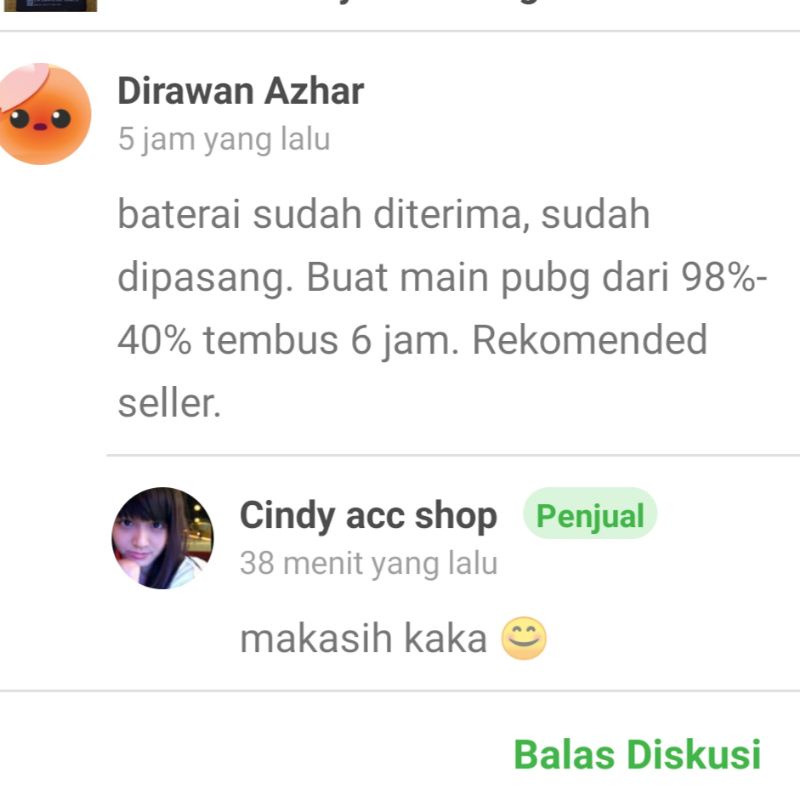This screenshot has width=800, height=800.
Task: Open Dirawan Azhar's profile name
Action: 240,92
